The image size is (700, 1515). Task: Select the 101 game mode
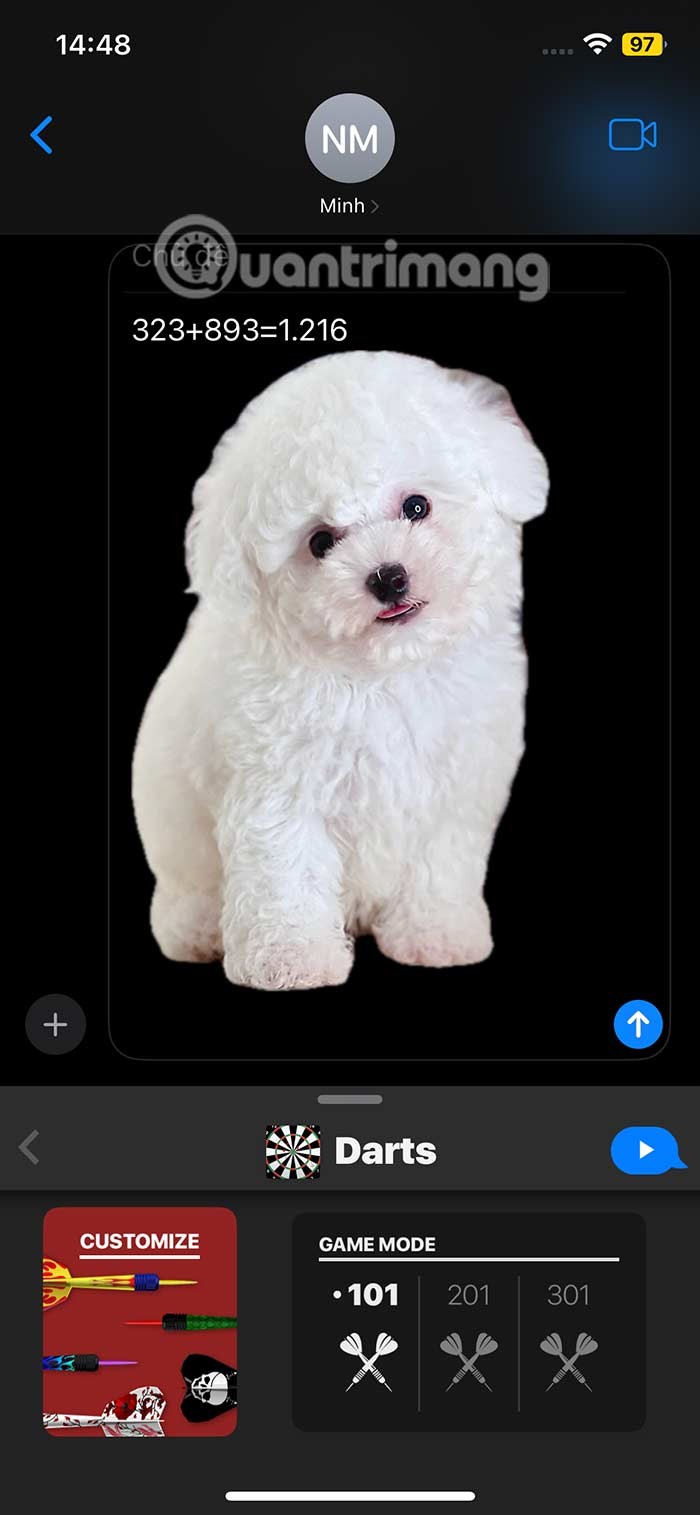pyautogui.click(x=367, y=1321)
